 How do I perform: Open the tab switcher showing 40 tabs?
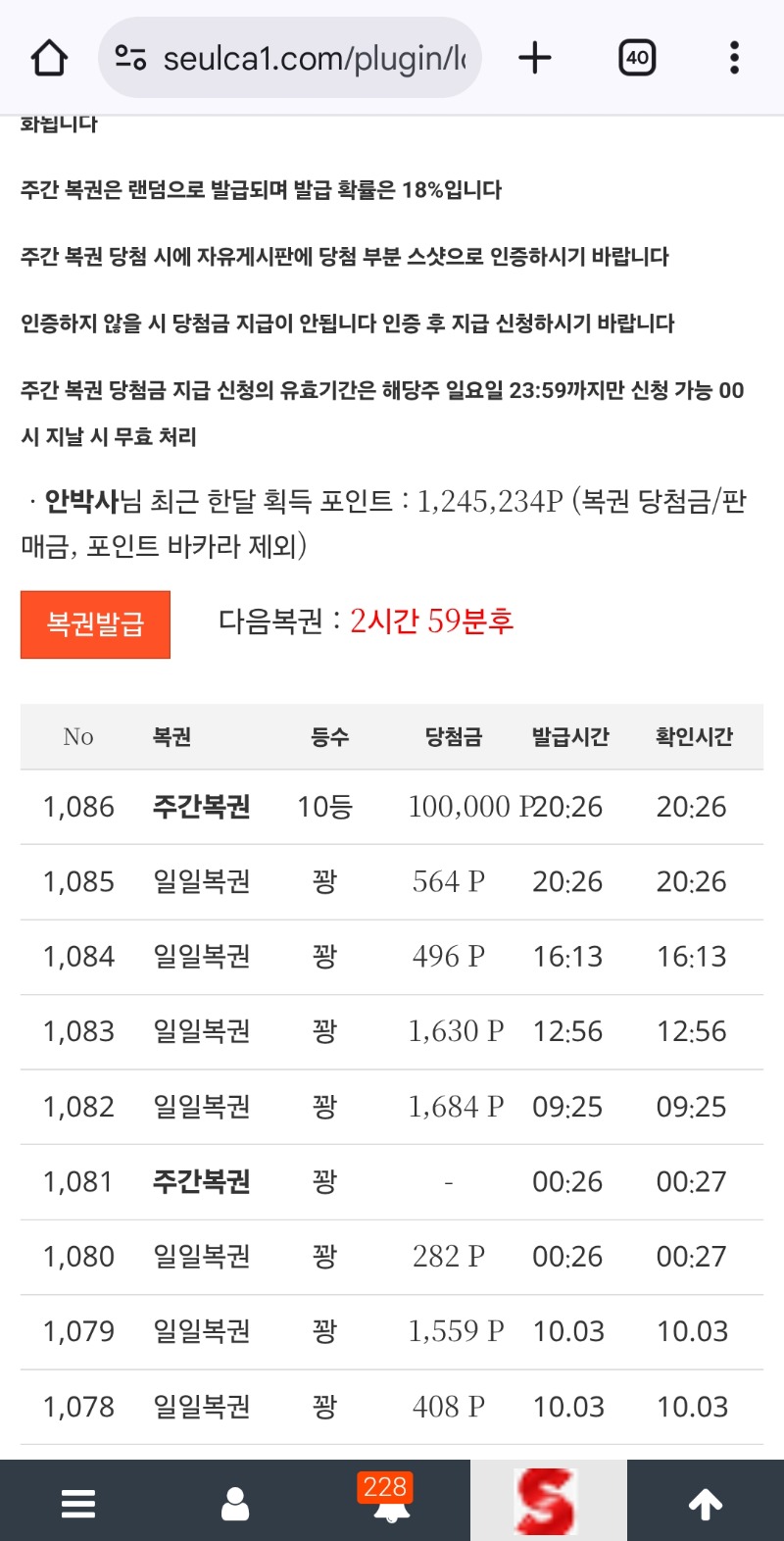point(637,58)
